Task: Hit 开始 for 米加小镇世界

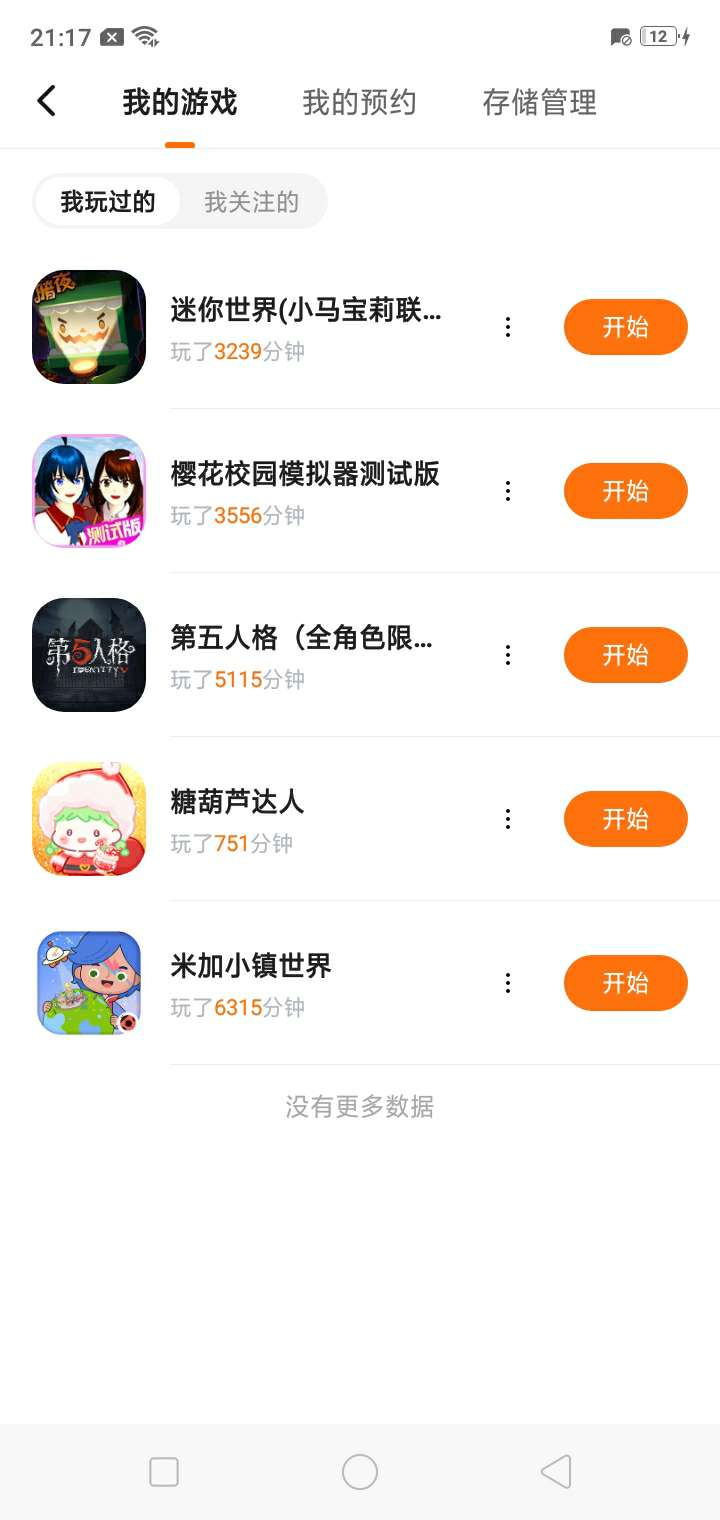Action: tap(625, 983)
